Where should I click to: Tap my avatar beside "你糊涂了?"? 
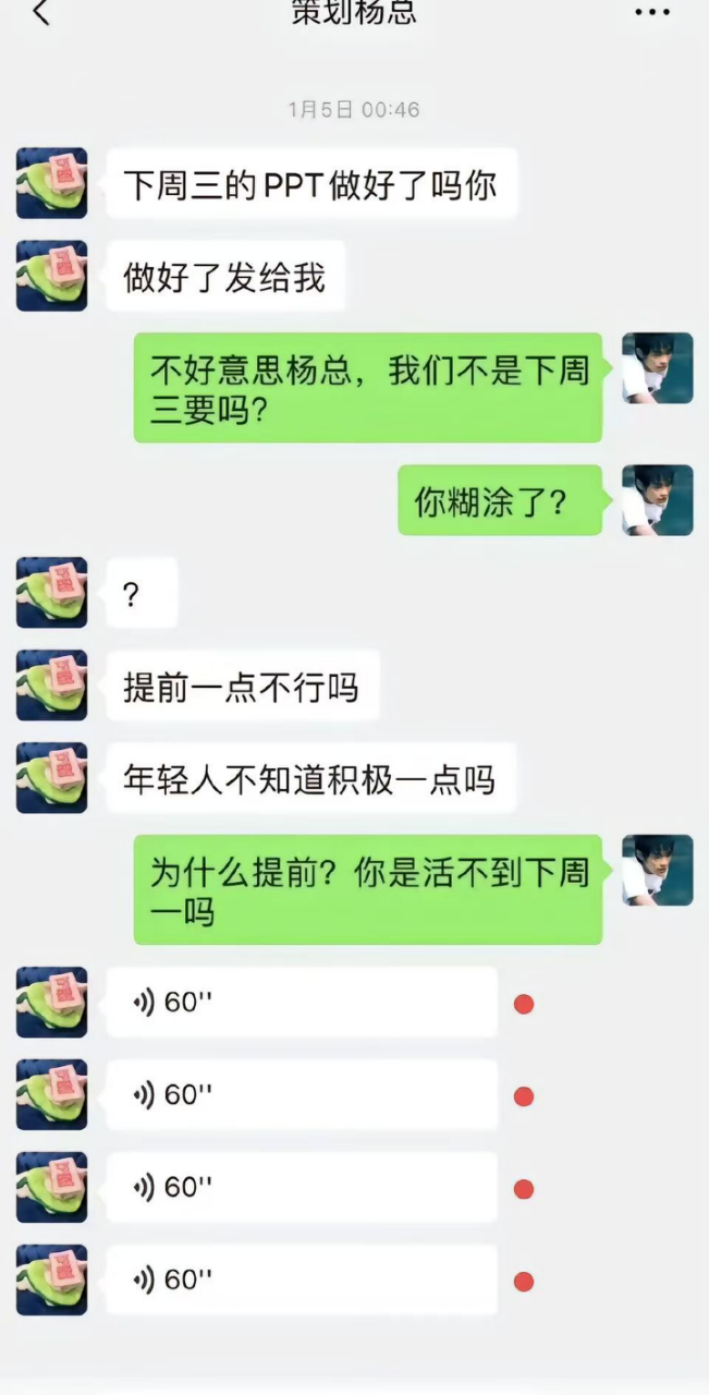(x=657, y=500)
